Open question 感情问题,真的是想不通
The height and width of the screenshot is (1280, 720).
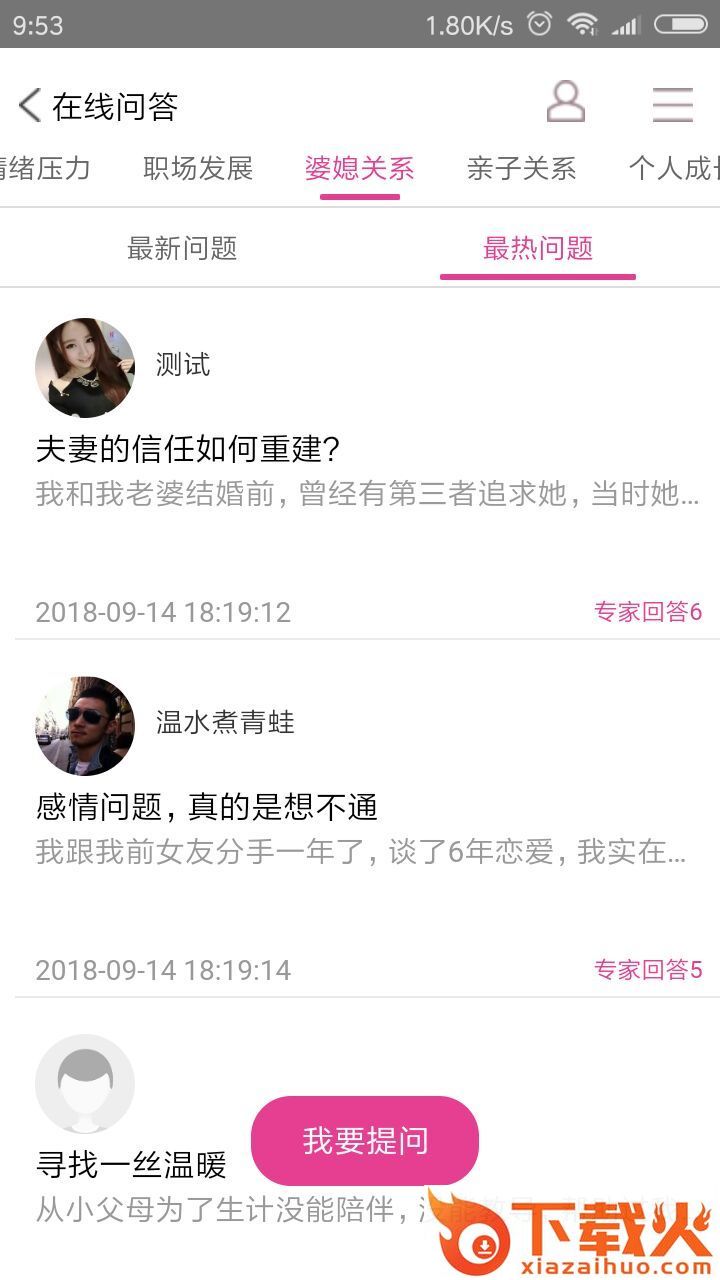pos(207,808)
